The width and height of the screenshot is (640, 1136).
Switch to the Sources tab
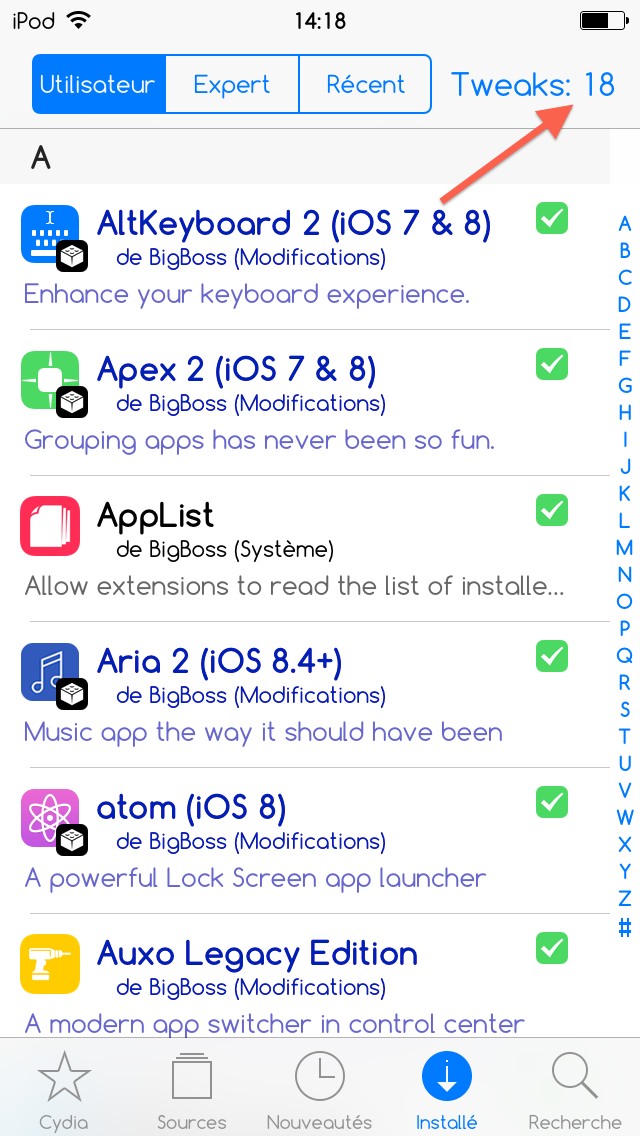(x=192, y=1090)
